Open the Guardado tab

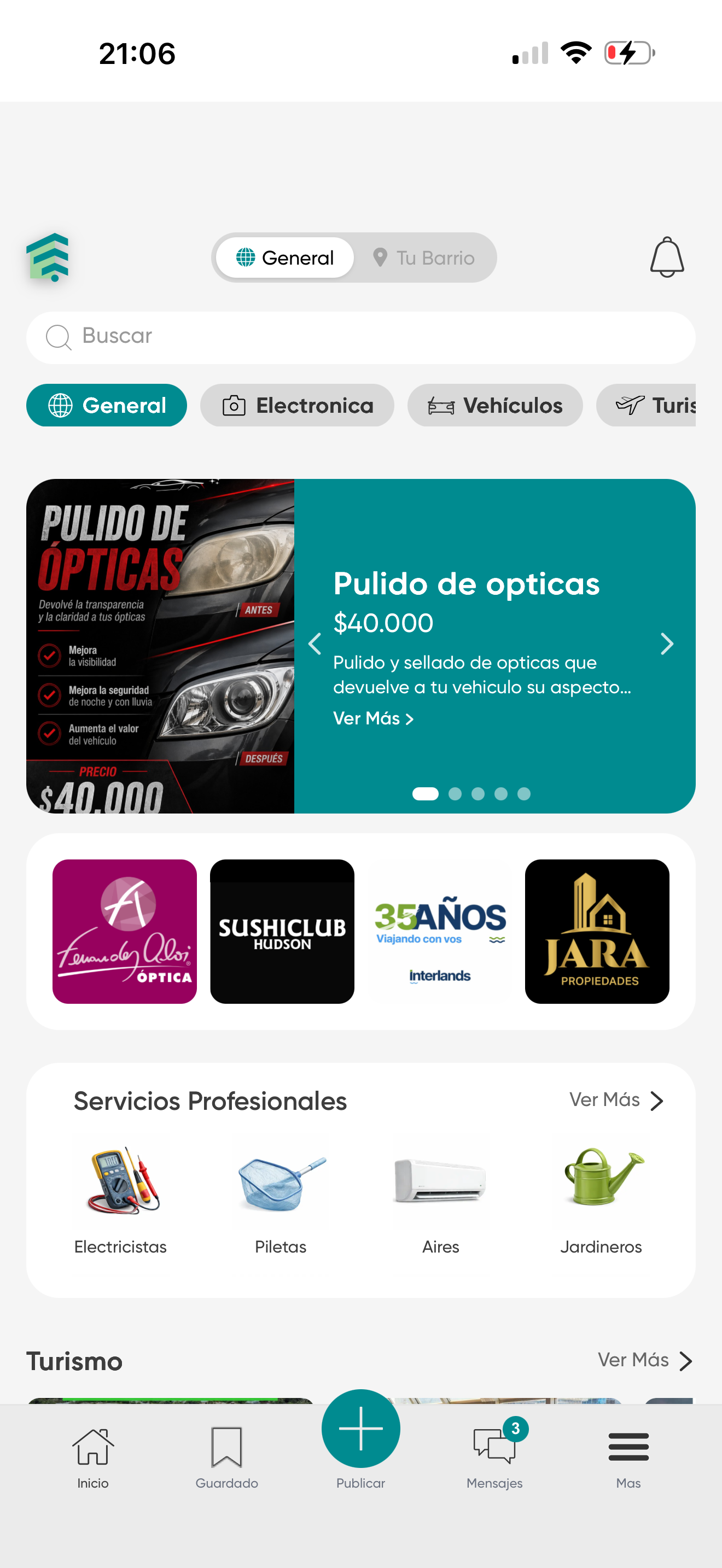pyautogui.click(x=226, y=1455)
